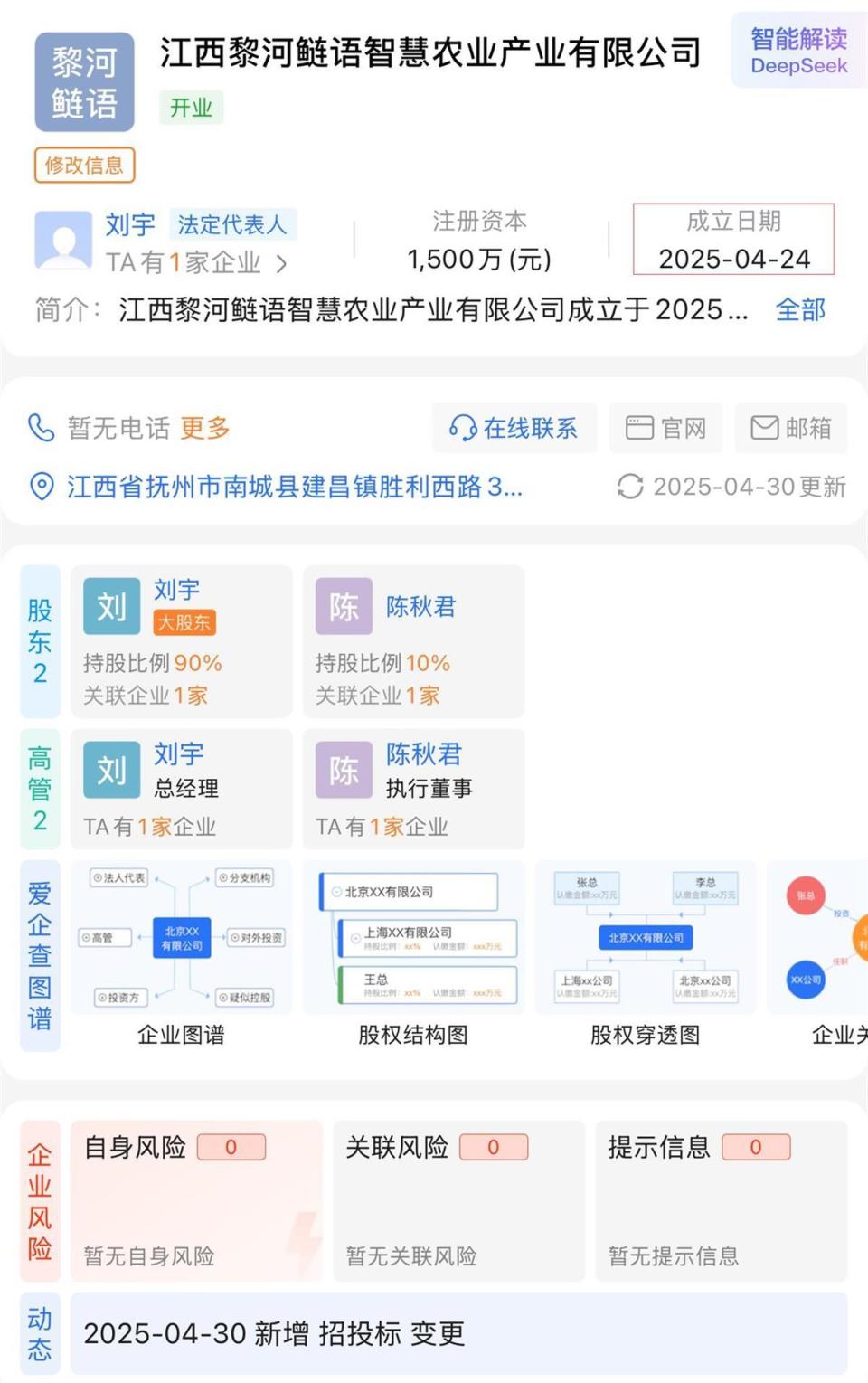Click the location pin icon before the address

40,488
